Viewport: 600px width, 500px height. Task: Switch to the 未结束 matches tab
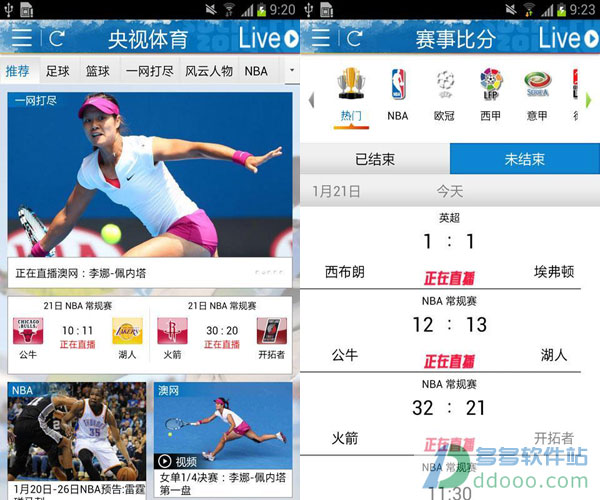(524, 159)
